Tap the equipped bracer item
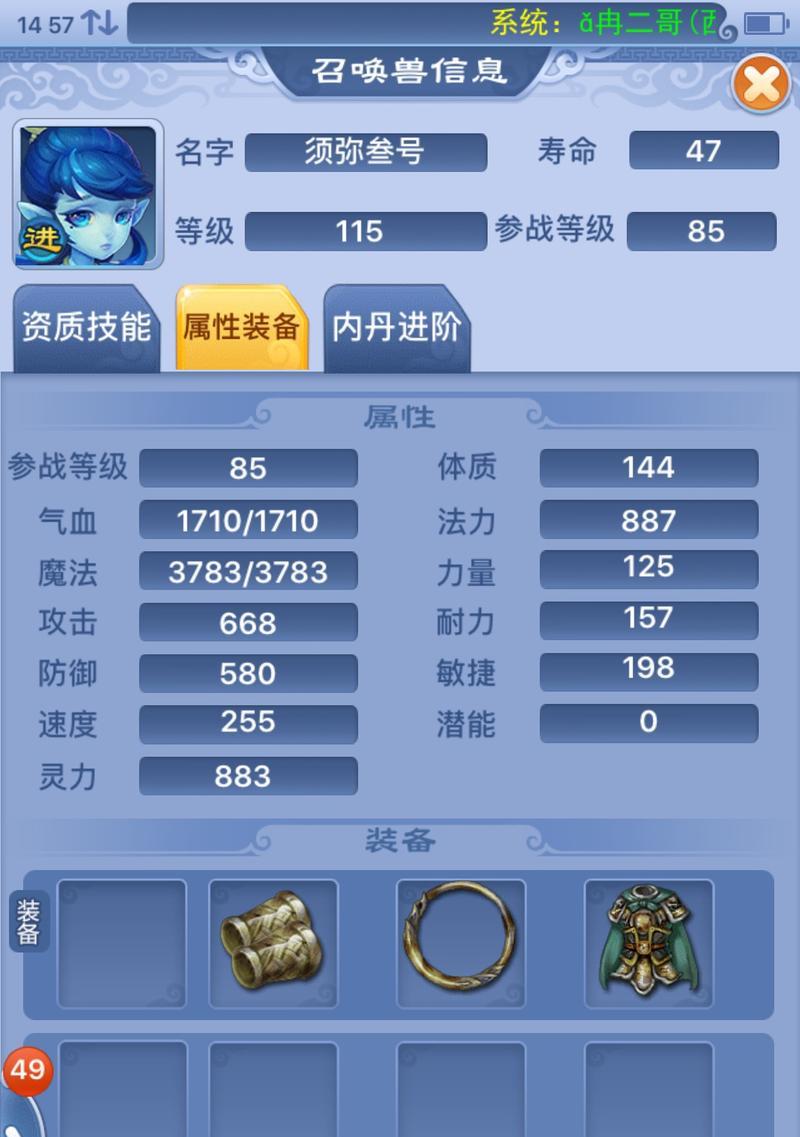The width and height of the screenshot is (800, 1137). pyautogui.click(x=273, y=944)
